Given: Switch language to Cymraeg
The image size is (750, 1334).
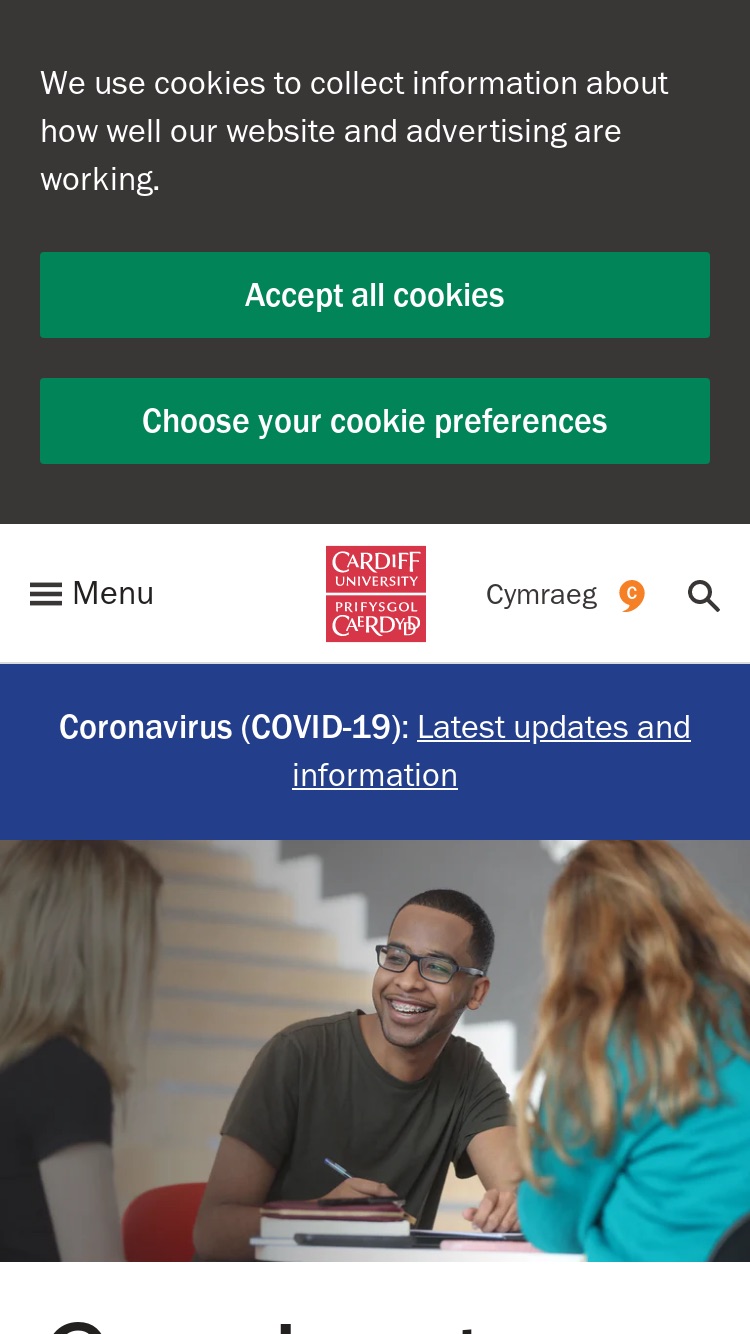Looking at the screenshot, I should pyautogui.click(x=565, y=595).
